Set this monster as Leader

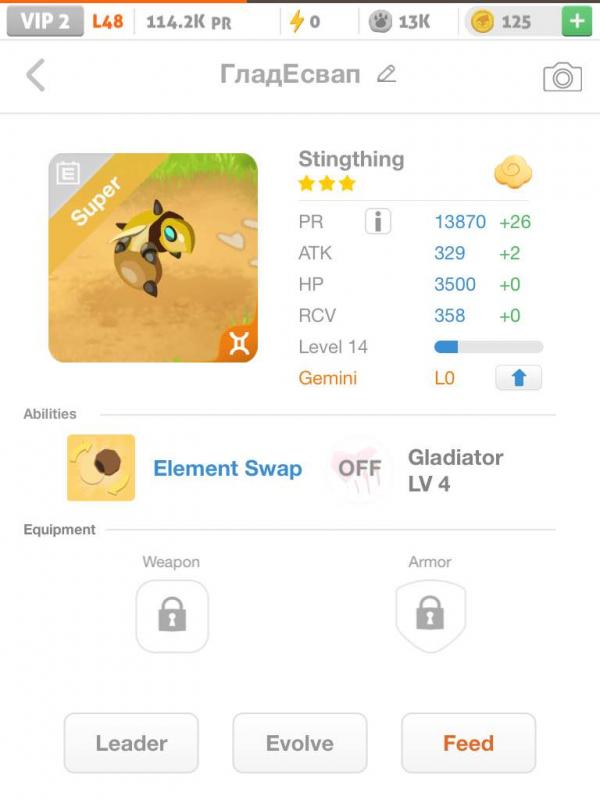pos(131,743)
